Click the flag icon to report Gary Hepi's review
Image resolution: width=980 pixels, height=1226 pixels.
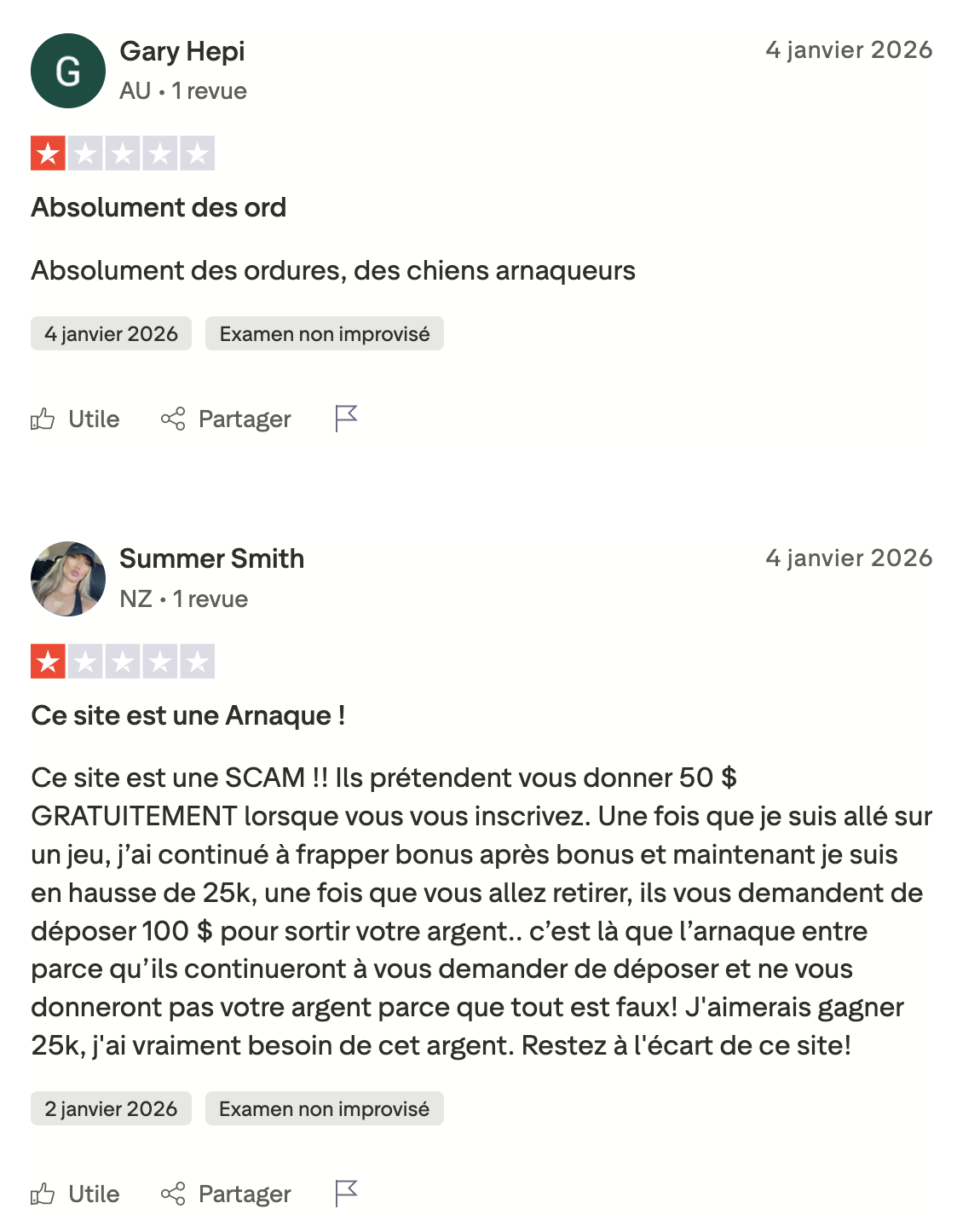click(346, 418)
